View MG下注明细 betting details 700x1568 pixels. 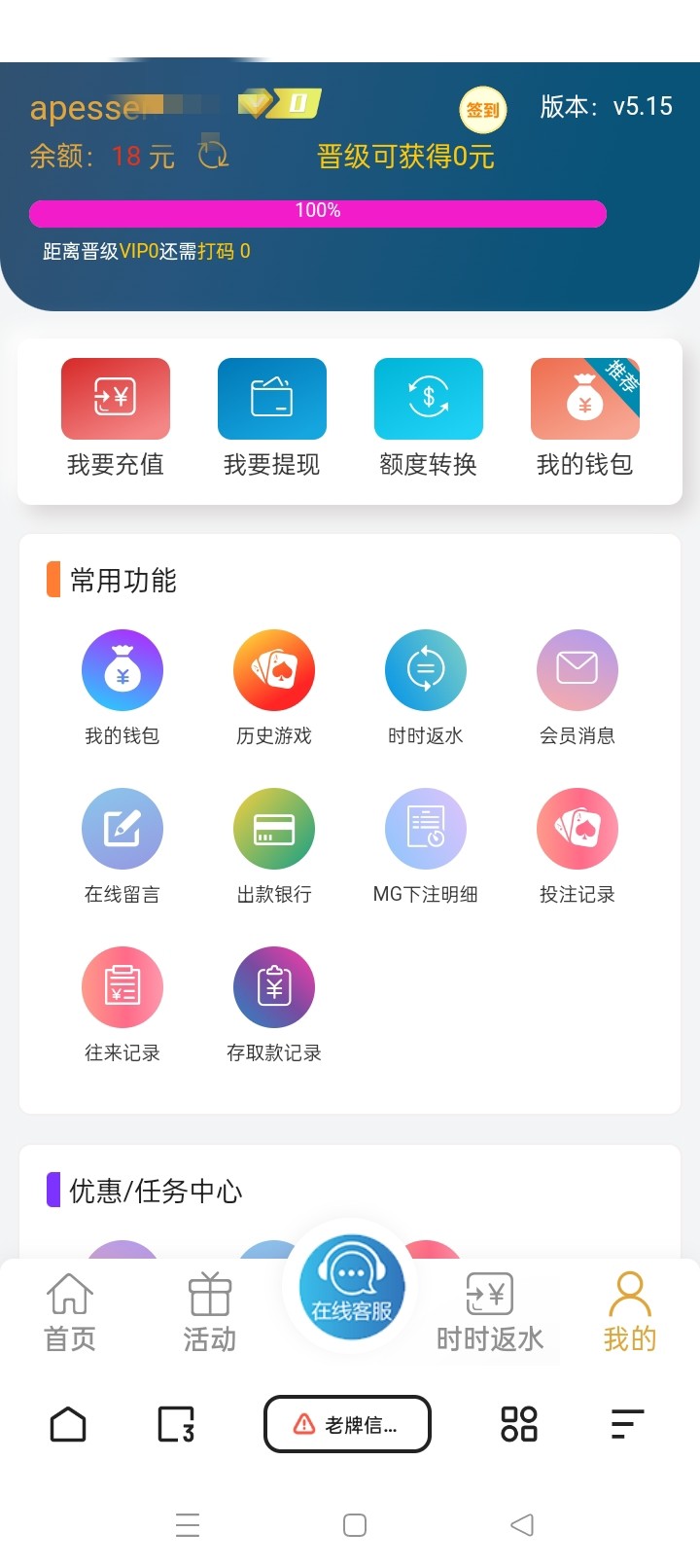tap(426, 829)
